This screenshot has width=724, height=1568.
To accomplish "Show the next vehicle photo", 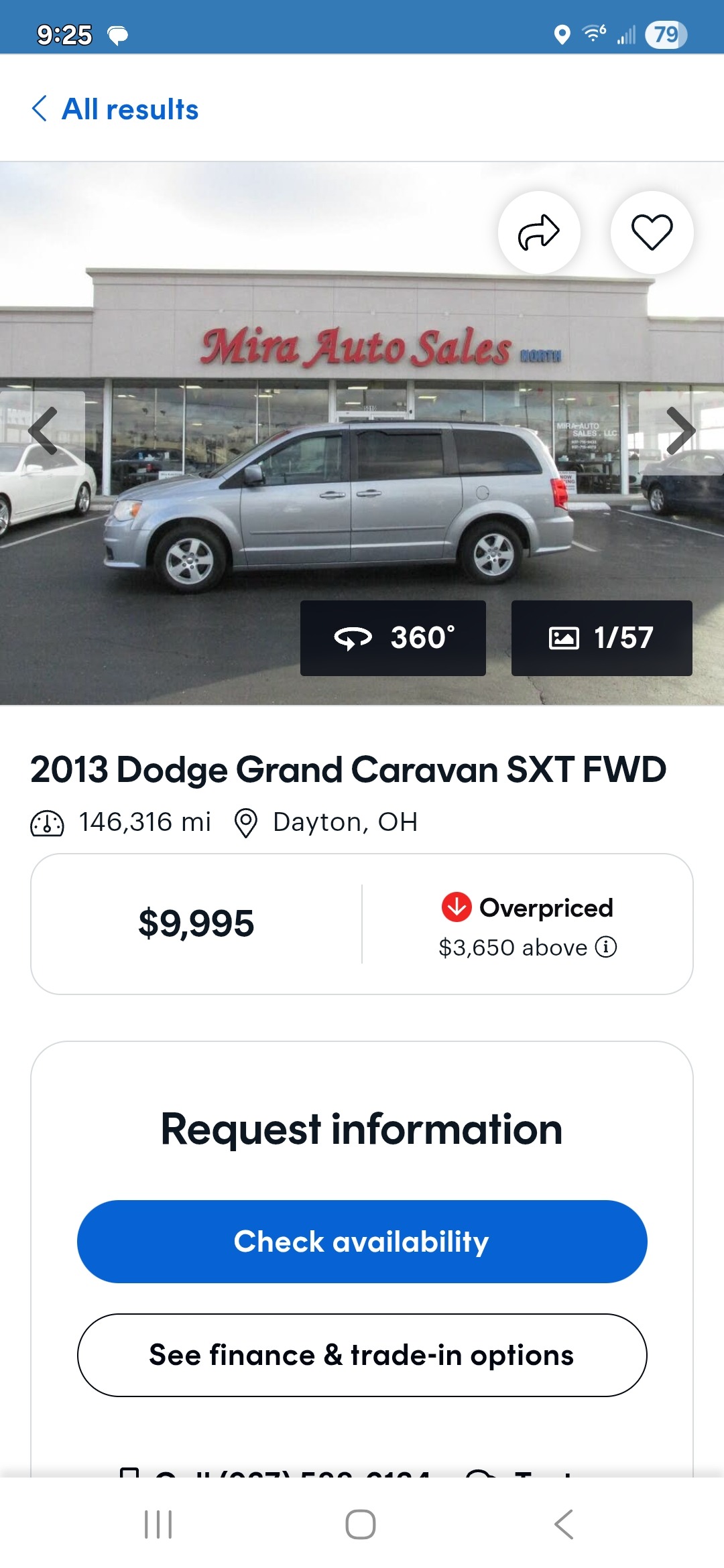I will (680, 431).
